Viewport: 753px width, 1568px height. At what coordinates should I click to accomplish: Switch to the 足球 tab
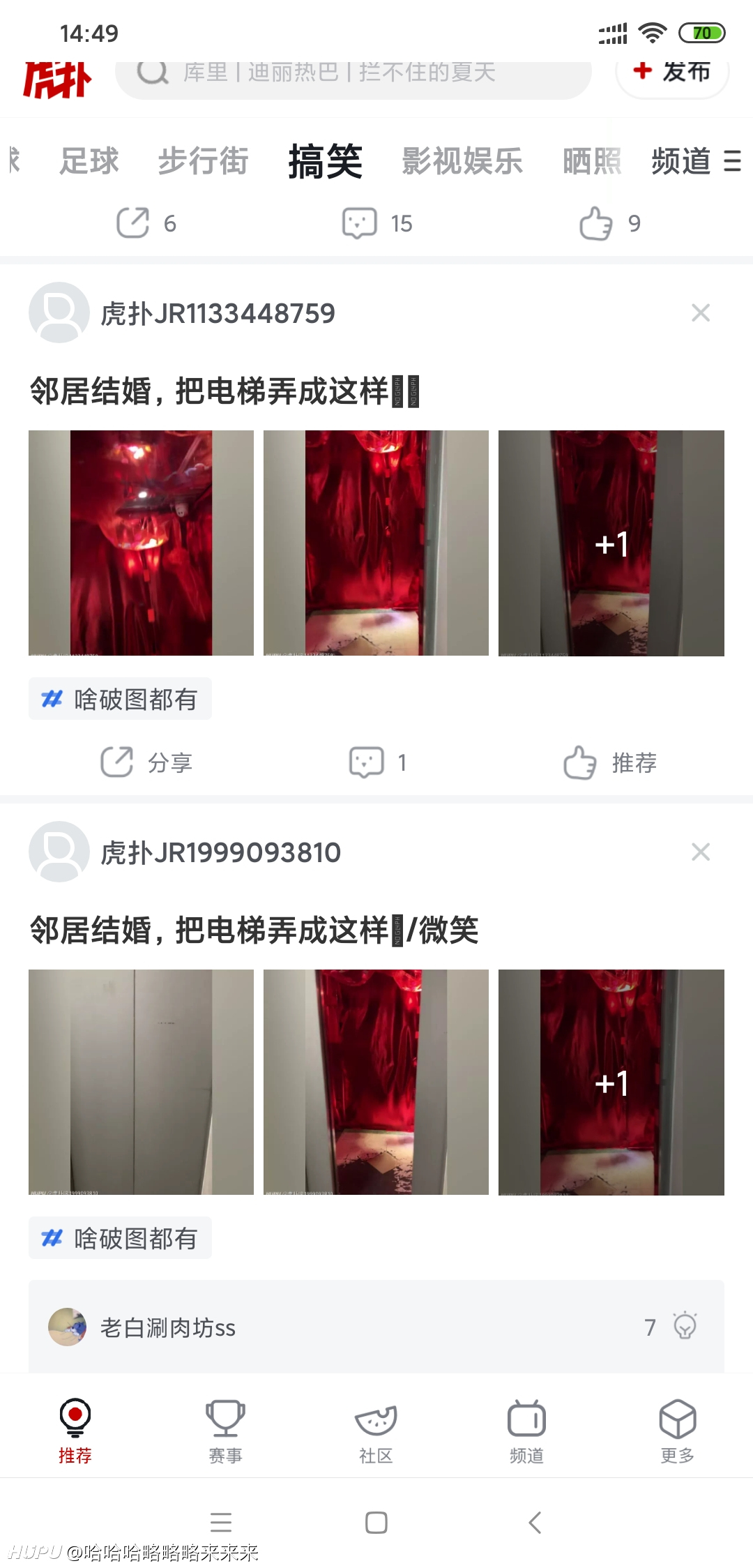coord(89,161)
